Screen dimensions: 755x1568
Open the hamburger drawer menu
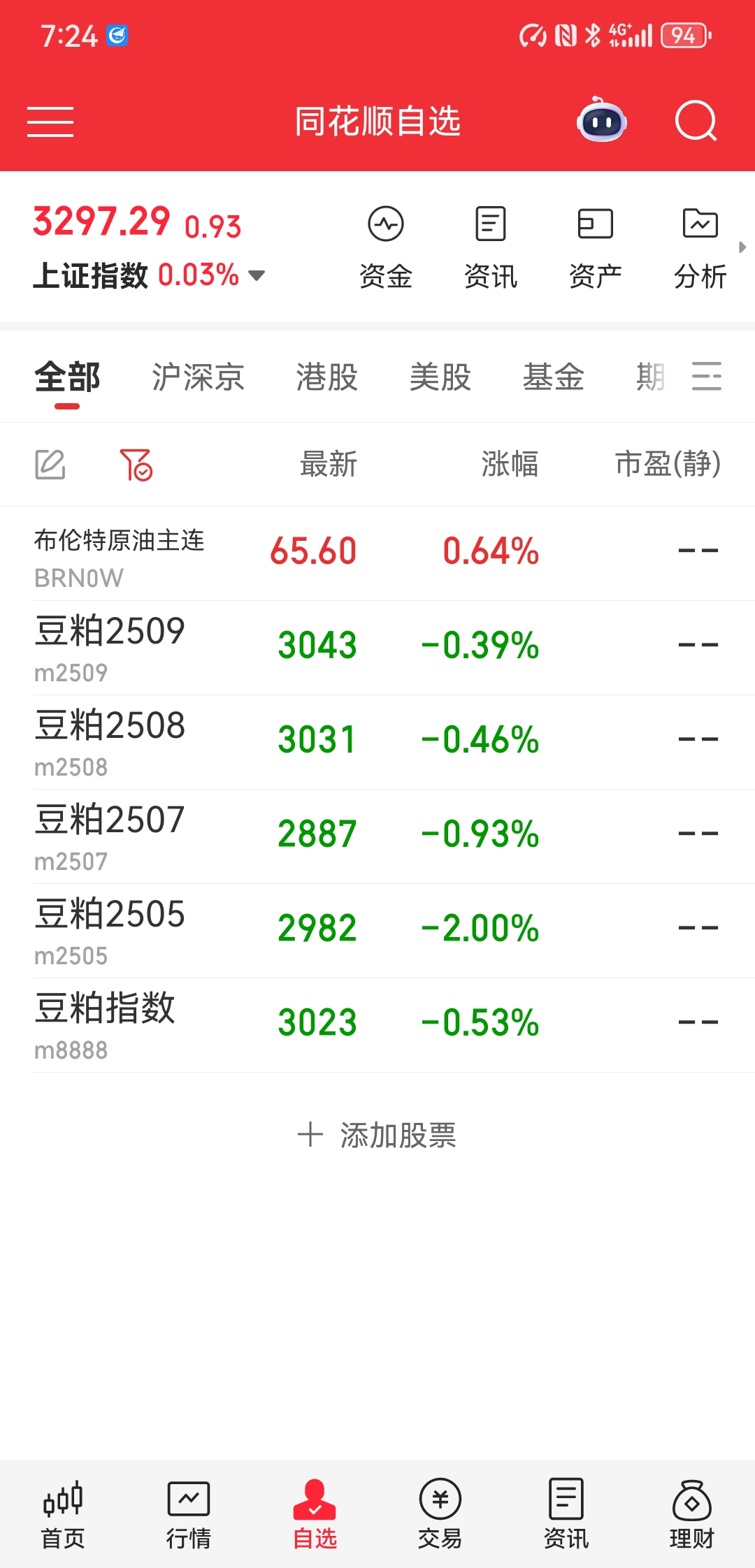click(50, 122)
